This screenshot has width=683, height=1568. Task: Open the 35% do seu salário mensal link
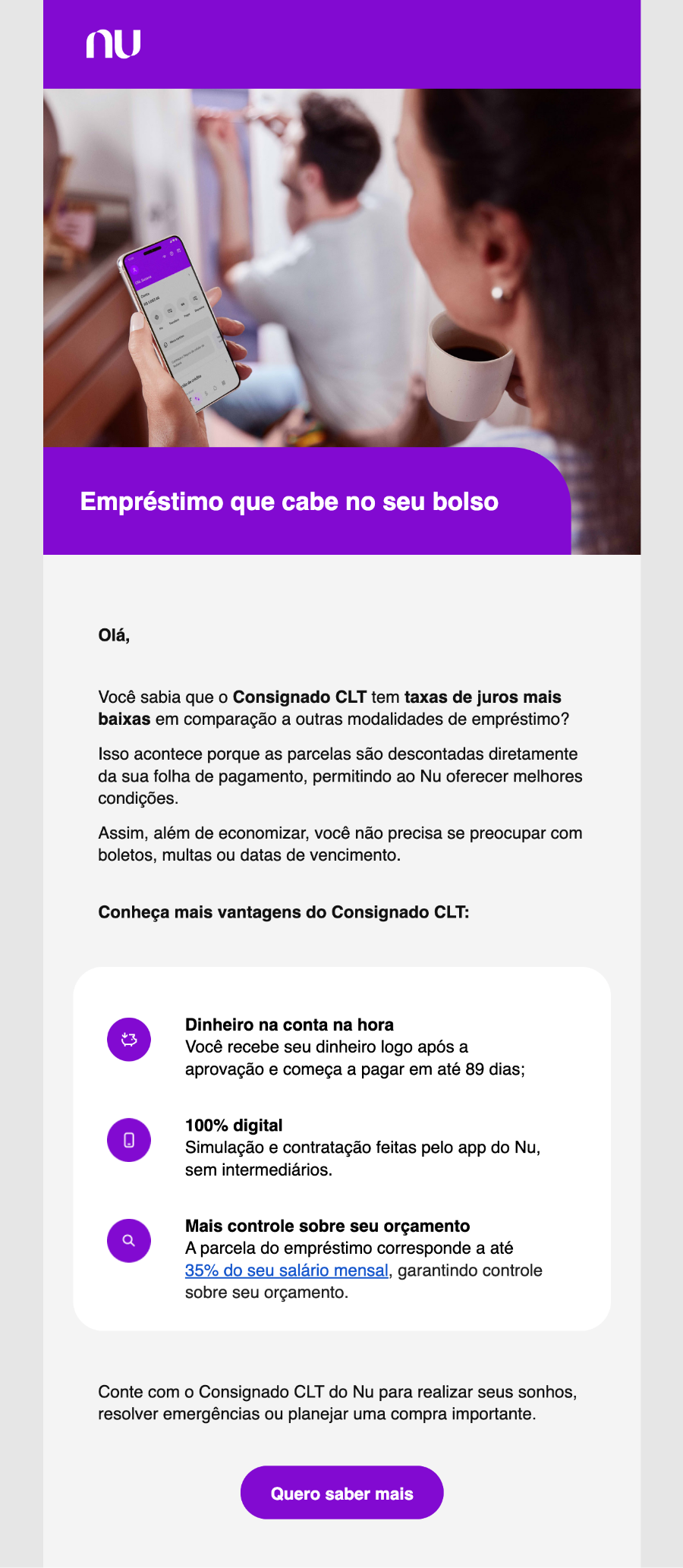pos(286,1270)
